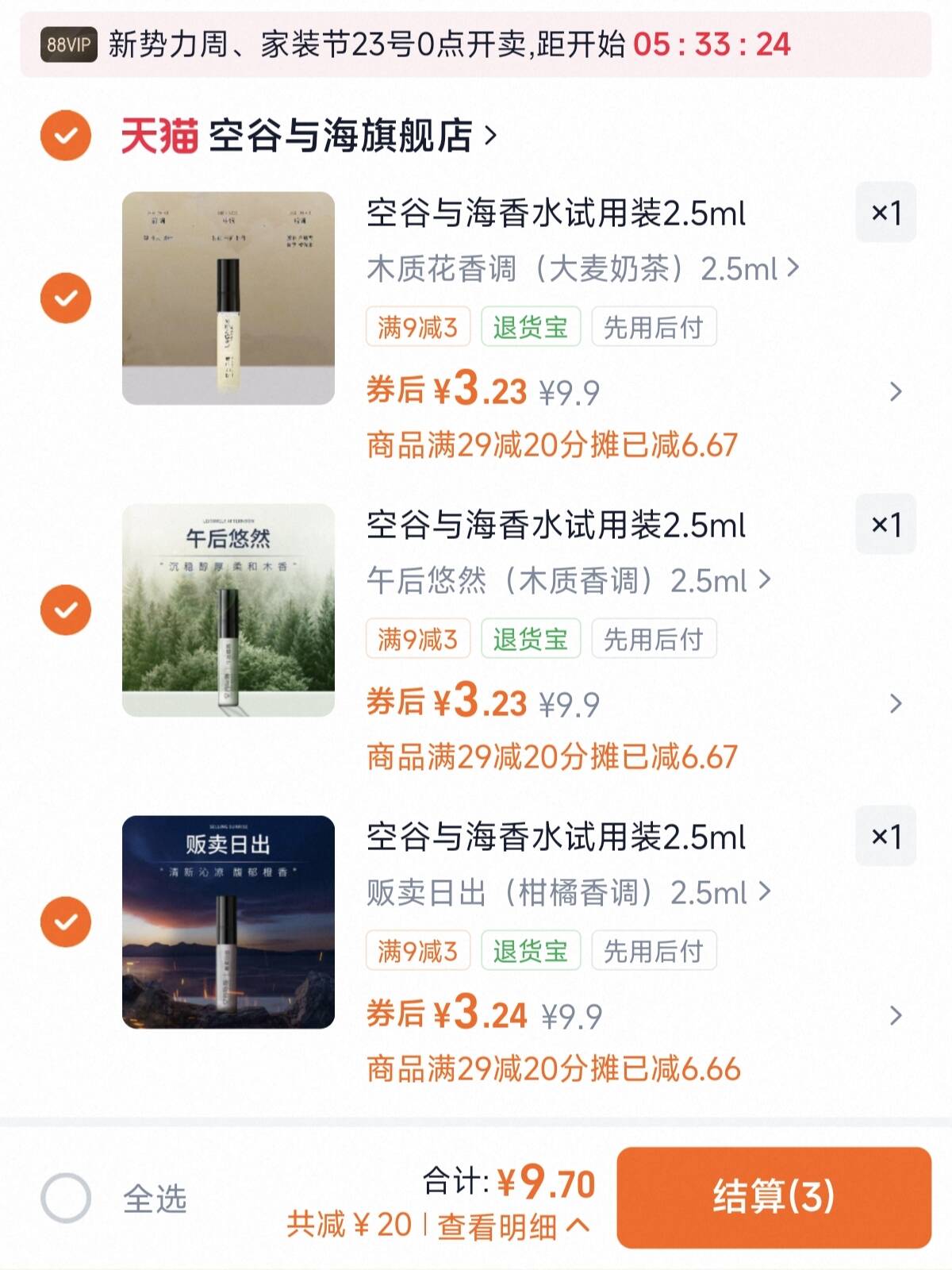The image size is (952, 1270).
Task: Open the 大麦奶茶 perfume product image
Action: (228, 298)
